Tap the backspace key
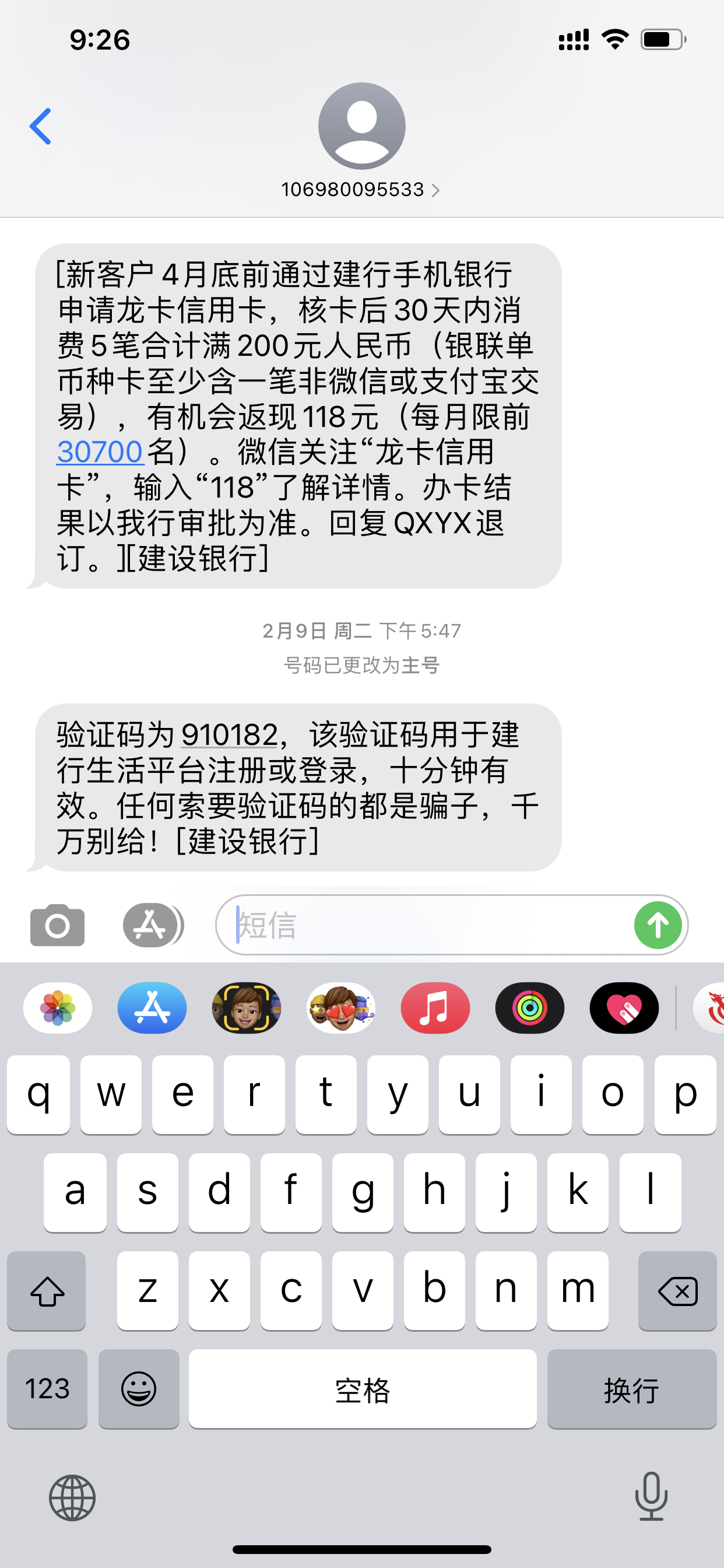 [677, 1290]
